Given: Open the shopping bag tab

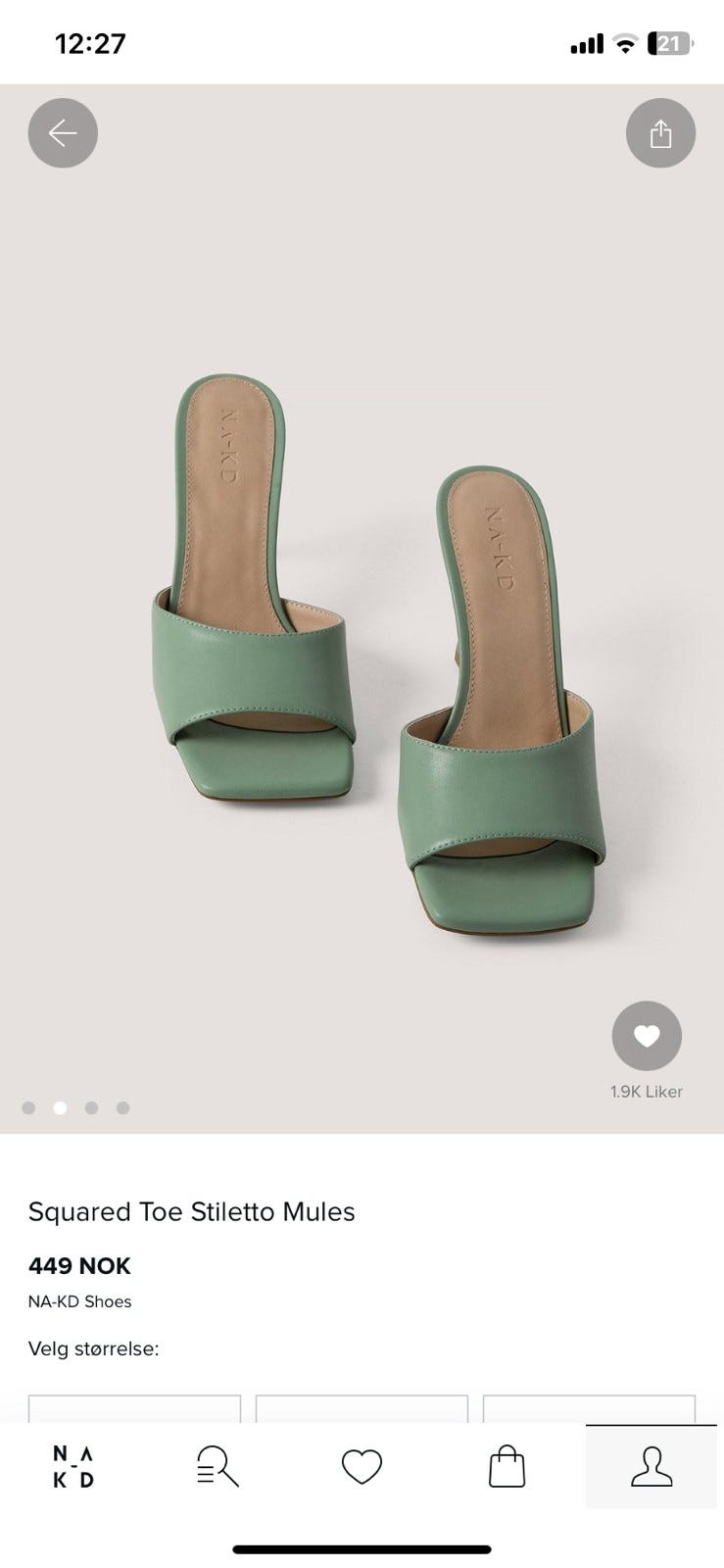Looking at the screenshot, I should point(507,1467).
